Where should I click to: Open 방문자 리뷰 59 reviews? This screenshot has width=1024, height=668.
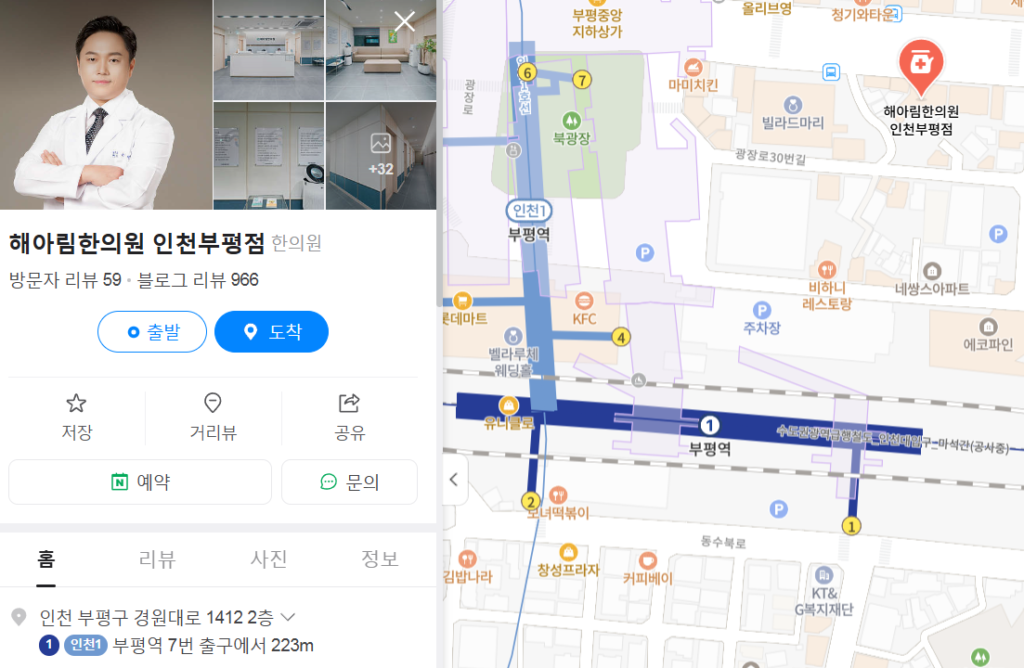(65, 279)
